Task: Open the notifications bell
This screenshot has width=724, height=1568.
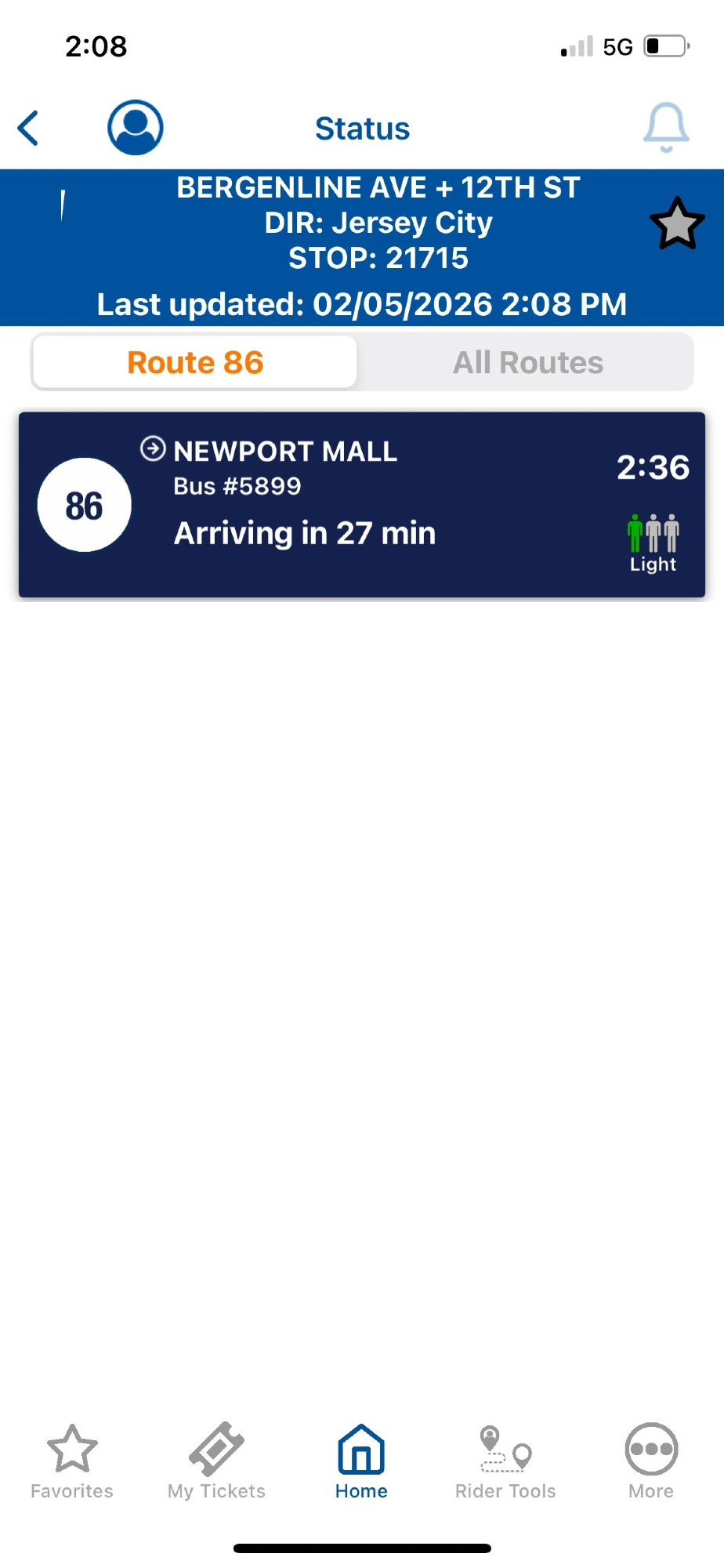Action: [x=666, y=127]
